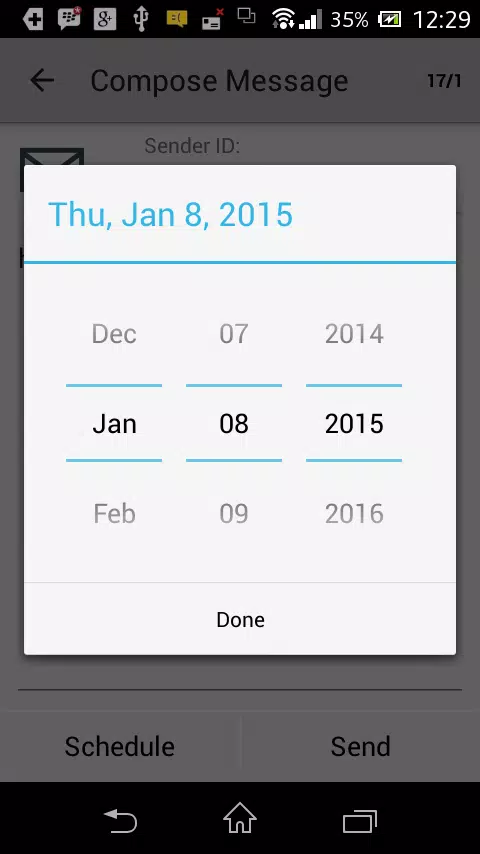Pick year 2016

pyautogui.click(x=354, y=514)
